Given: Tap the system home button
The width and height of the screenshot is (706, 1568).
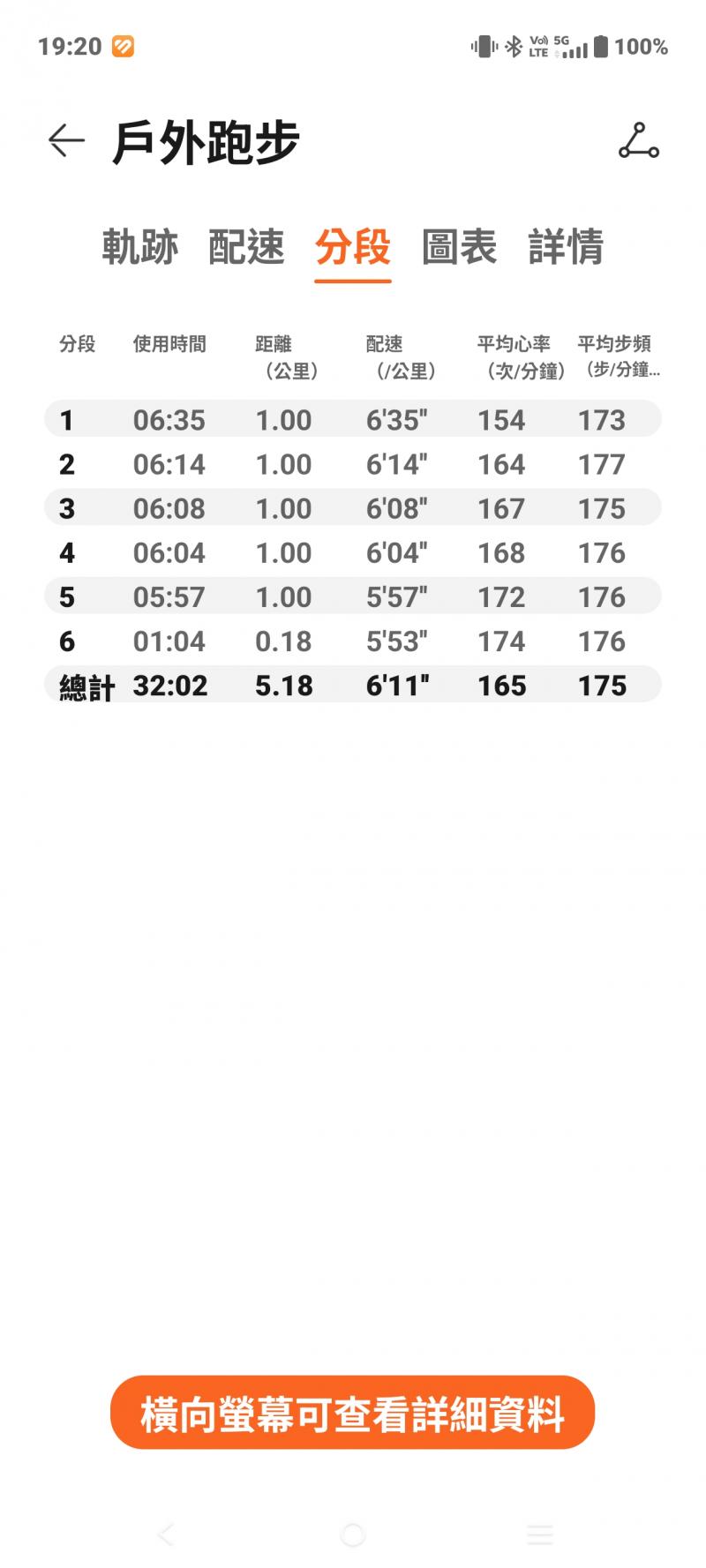Looking at the screenshot, I should (x=352, y=1534).
